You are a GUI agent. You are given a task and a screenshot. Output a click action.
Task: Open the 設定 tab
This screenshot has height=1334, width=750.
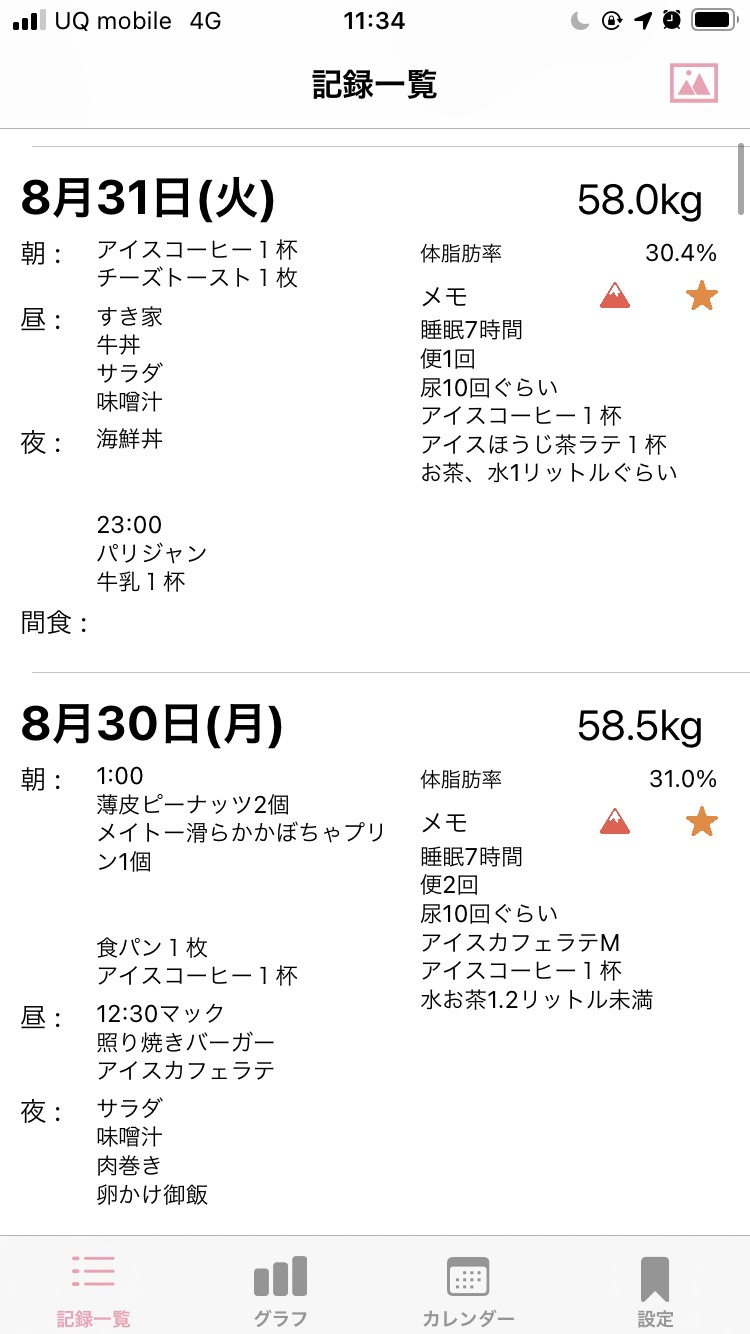(655, 1290)
